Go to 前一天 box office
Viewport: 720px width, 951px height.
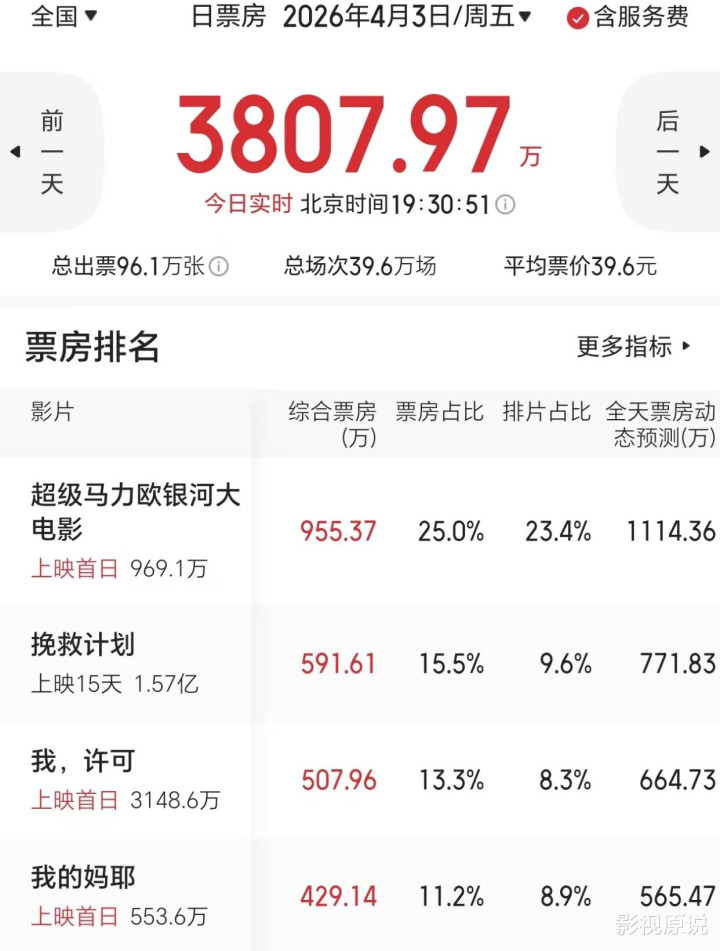pyautogui.click(x=51, y=152)
